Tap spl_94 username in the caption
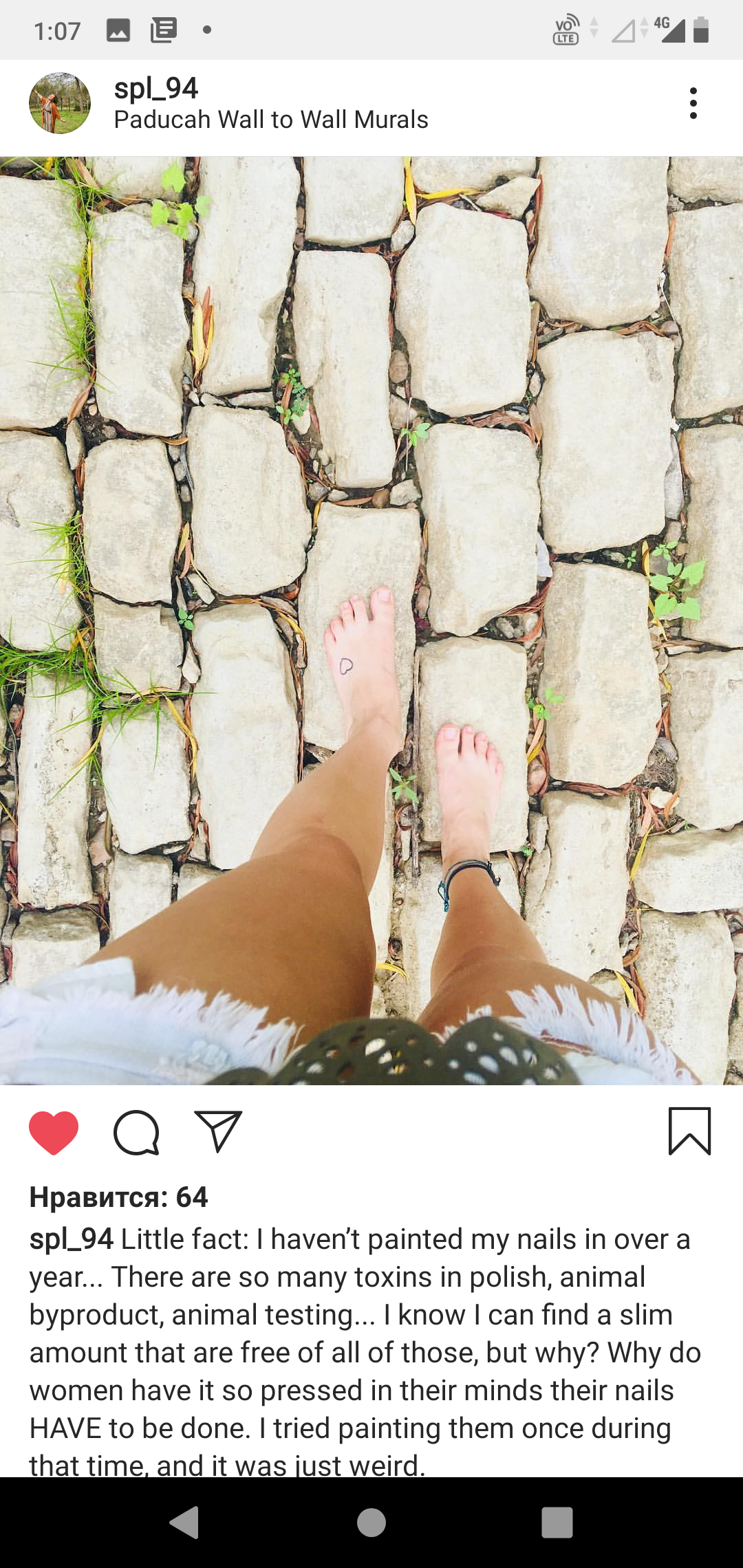Image resolution: width=743 pixels, height=1568 pixels. tap(71, 1239)
